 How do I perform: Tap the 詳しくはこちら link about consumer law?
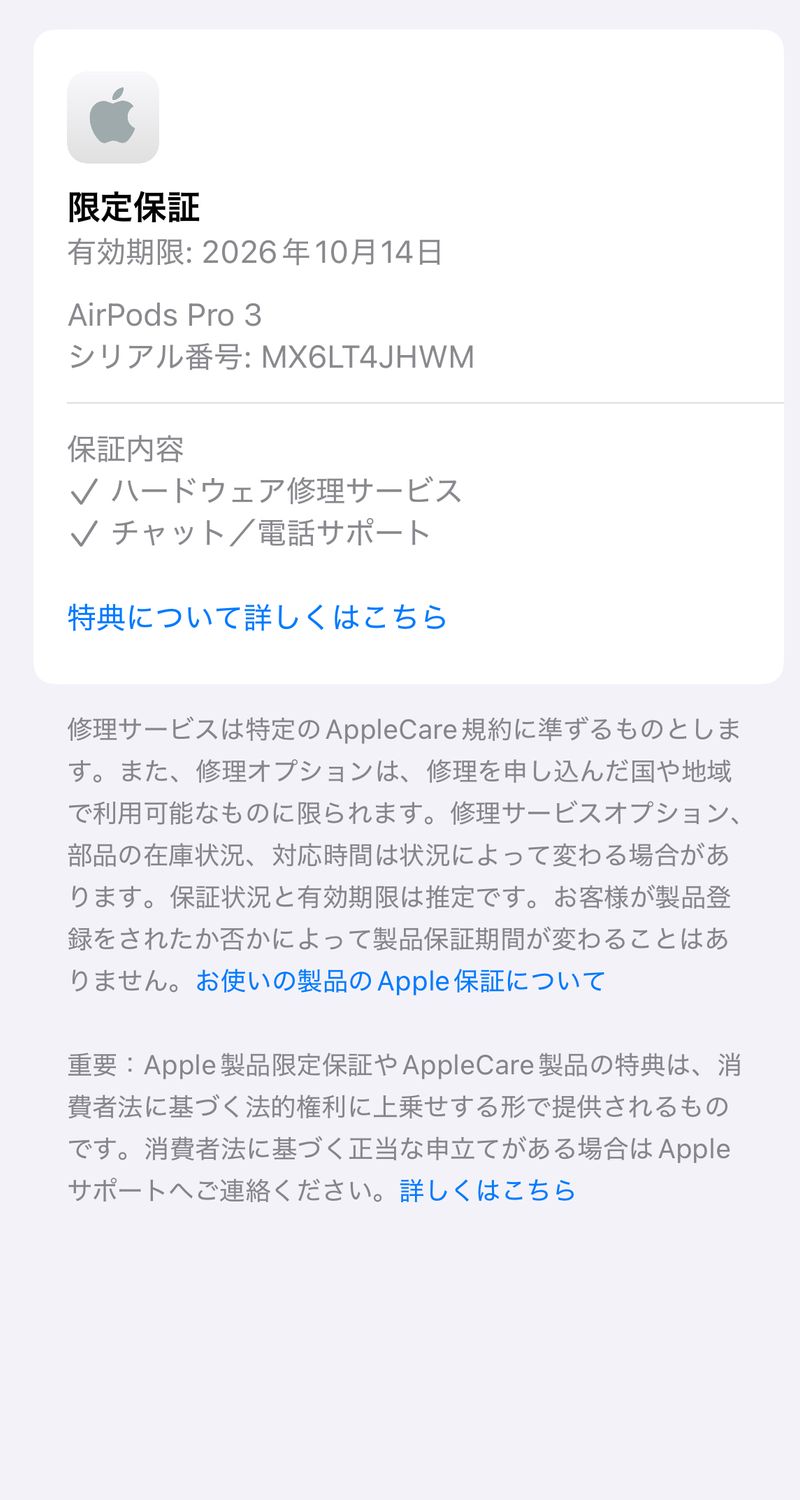488,1190
